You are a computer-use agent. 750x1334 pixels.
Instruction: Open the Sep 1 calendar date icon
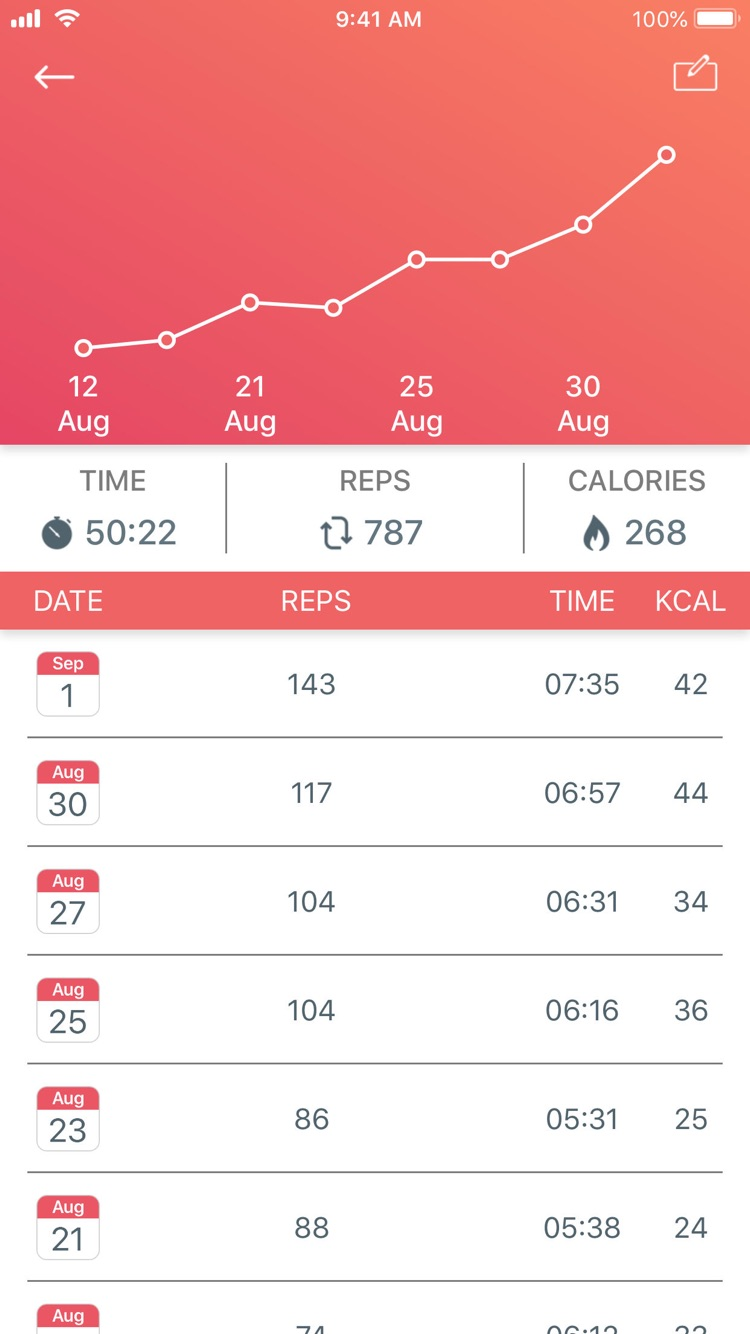67,684
